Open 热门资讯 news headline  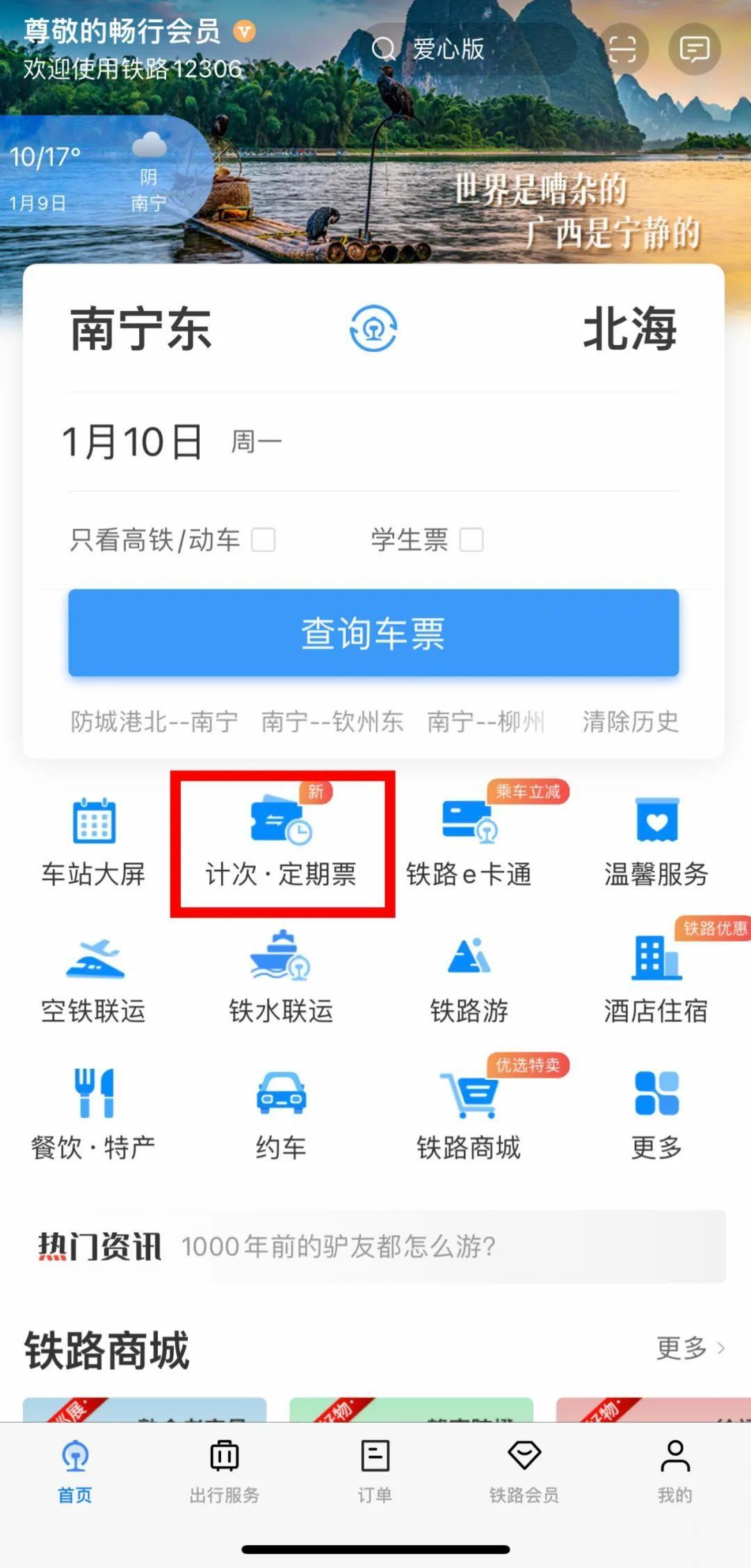pyautogui.click(x=339, y=1247)
